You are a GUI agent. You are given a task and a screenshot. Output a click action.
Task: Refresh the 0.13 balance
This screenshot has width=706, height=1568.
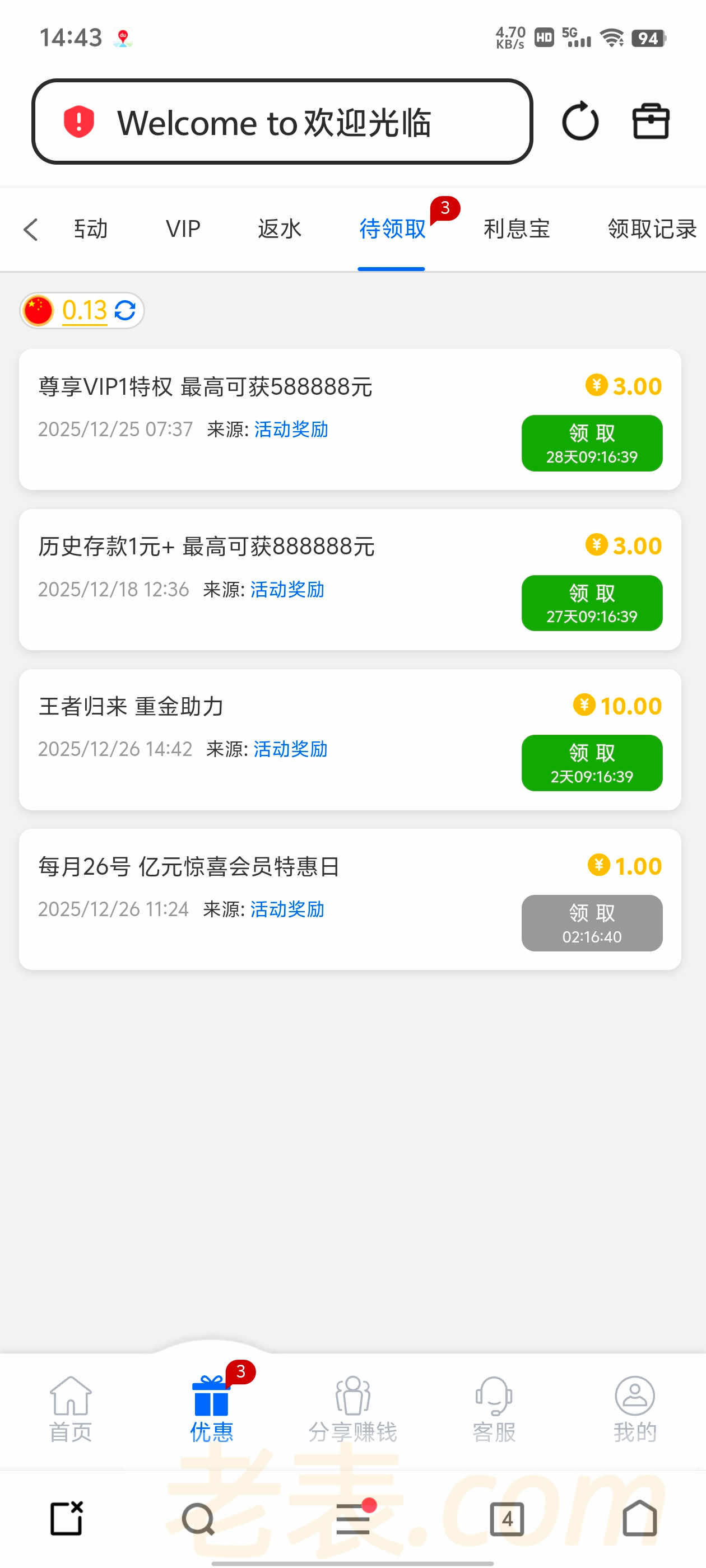point(125,310)
